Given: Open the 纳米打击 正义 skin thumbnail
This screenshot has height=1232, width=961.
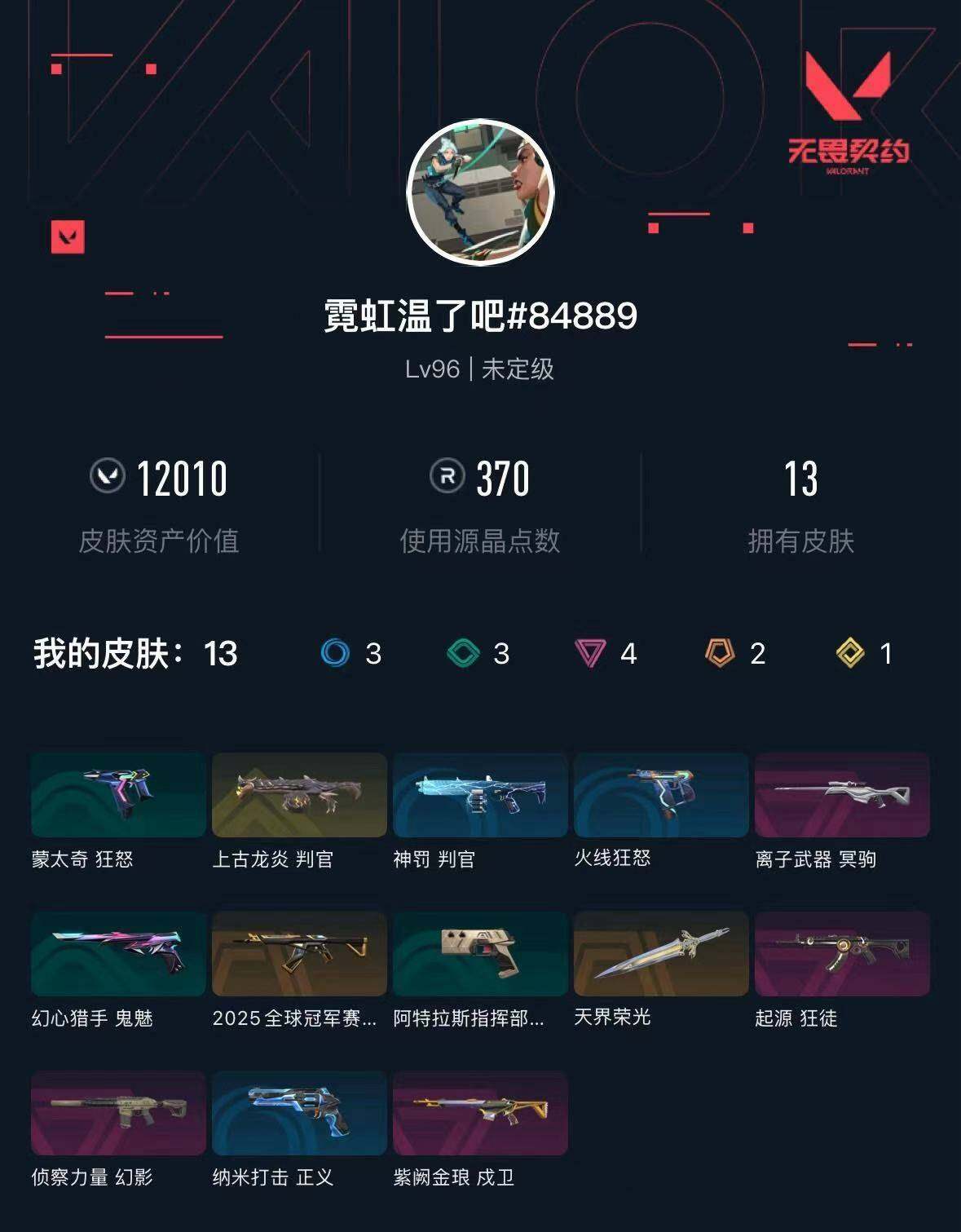Looking at the screenshot, I should point(298,1112).
